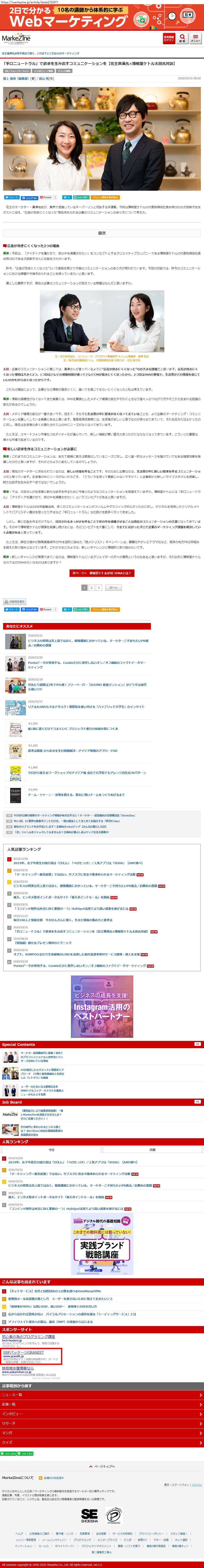Open the search icon in the header

(x=181, y=38)
